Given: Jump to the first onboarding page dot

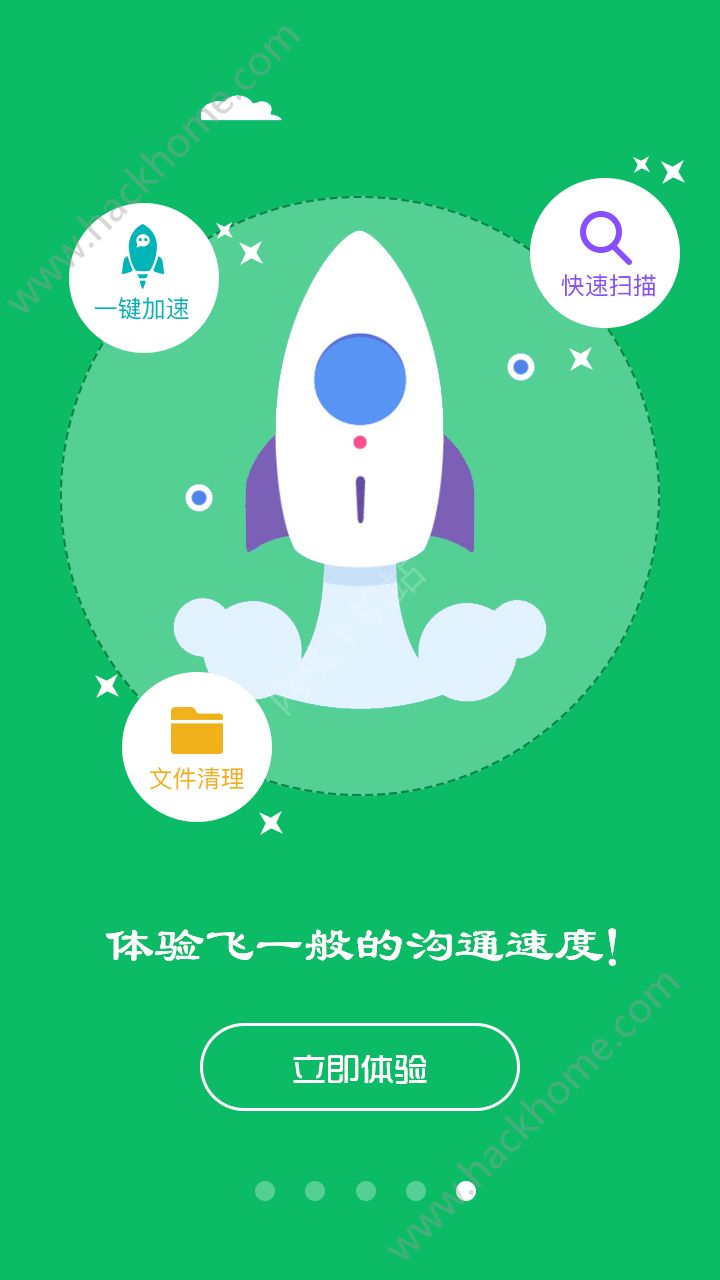Looking at the screenshot, I should point(265,1191).
